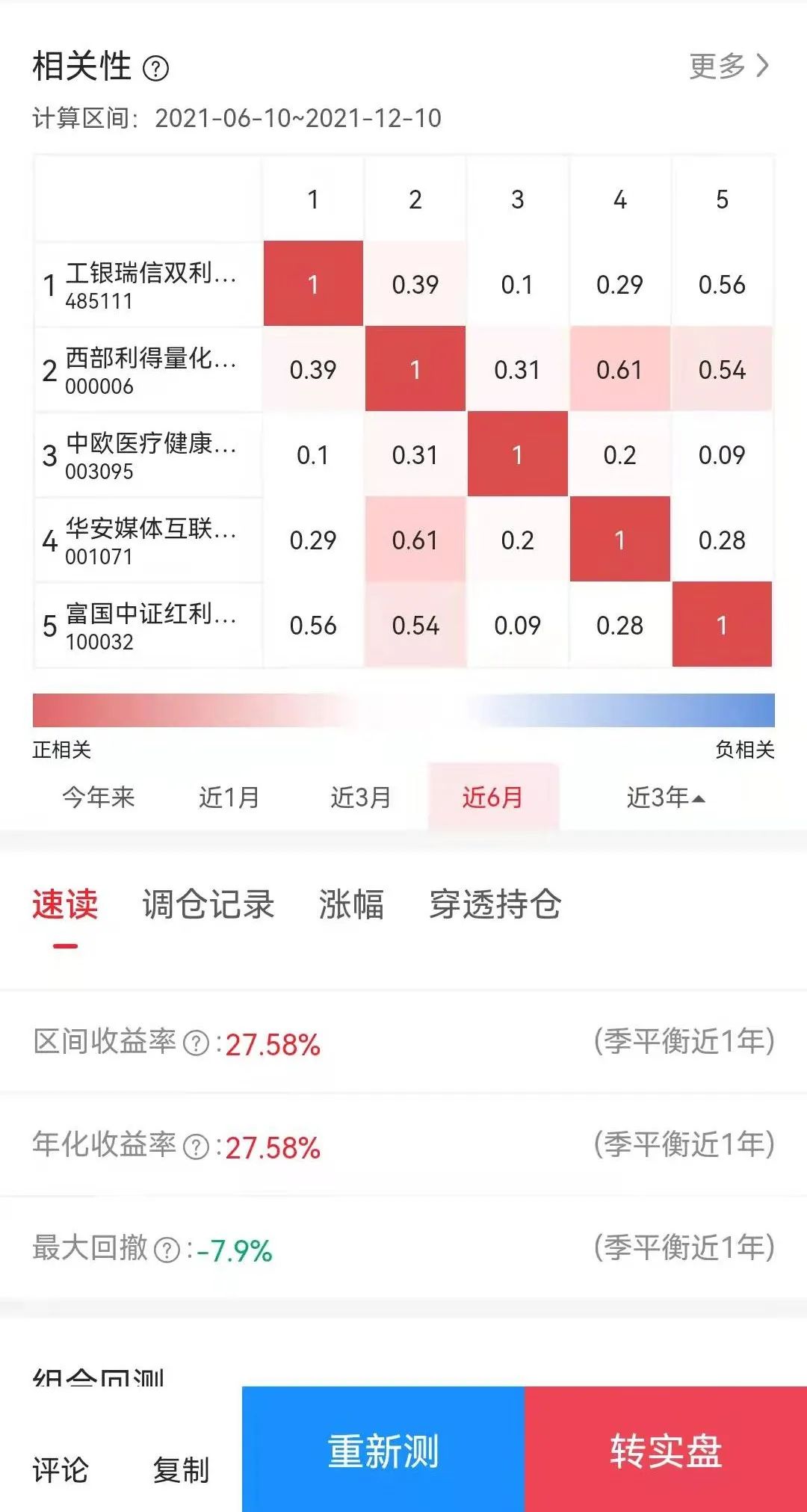Tap the 复制 copy button

(x=181, y=1469)
